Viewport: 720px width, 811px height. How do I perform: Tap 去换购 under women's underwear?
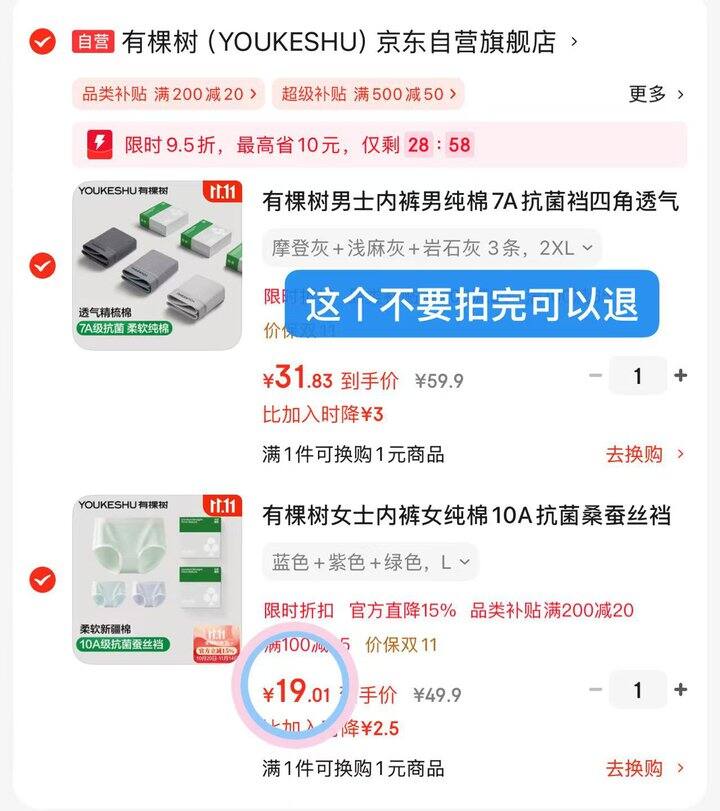pos(645,768)
